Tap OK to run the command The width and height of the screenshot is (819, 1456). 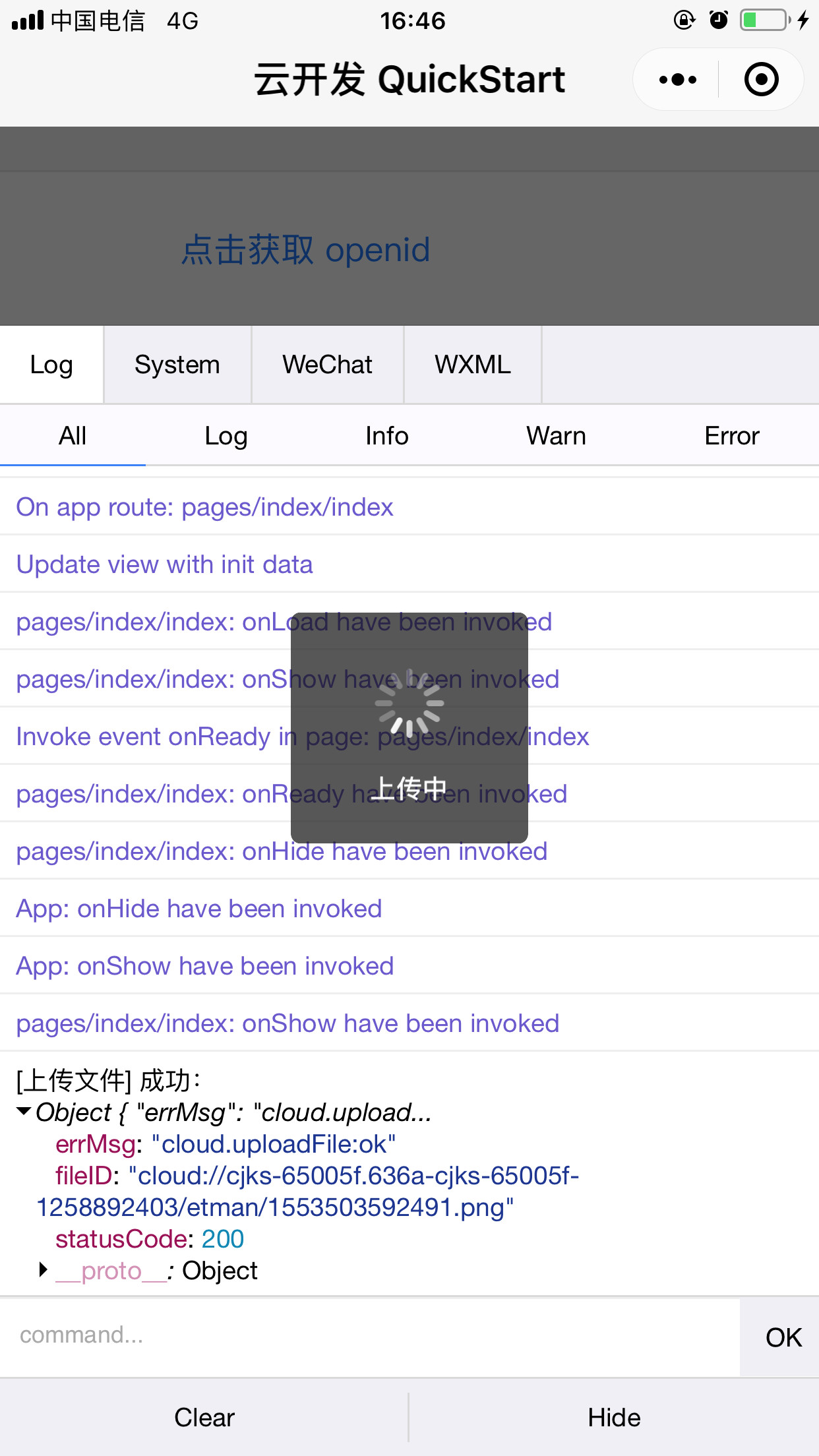point(783,1337)
